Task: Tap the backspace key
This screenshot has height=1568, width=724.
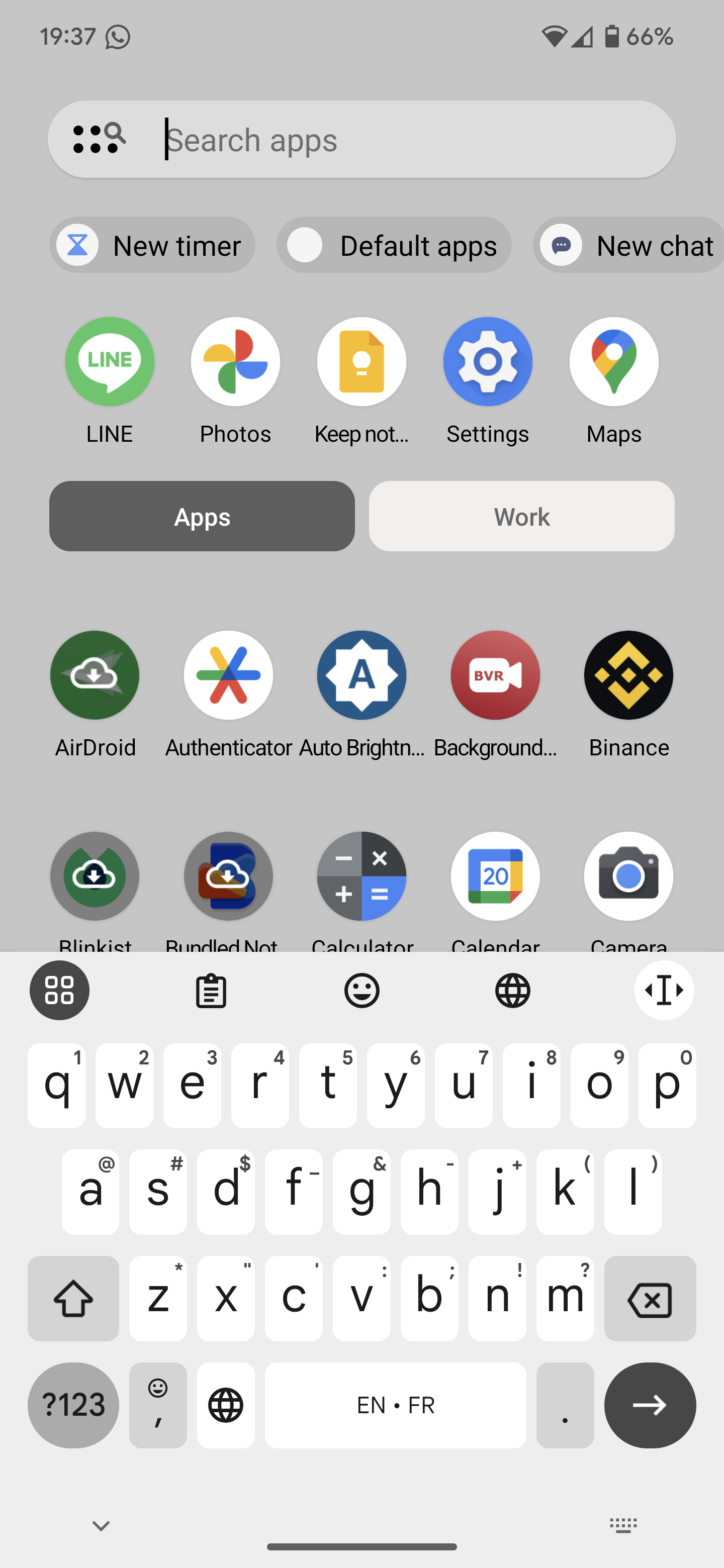Action: point(650,1299)
